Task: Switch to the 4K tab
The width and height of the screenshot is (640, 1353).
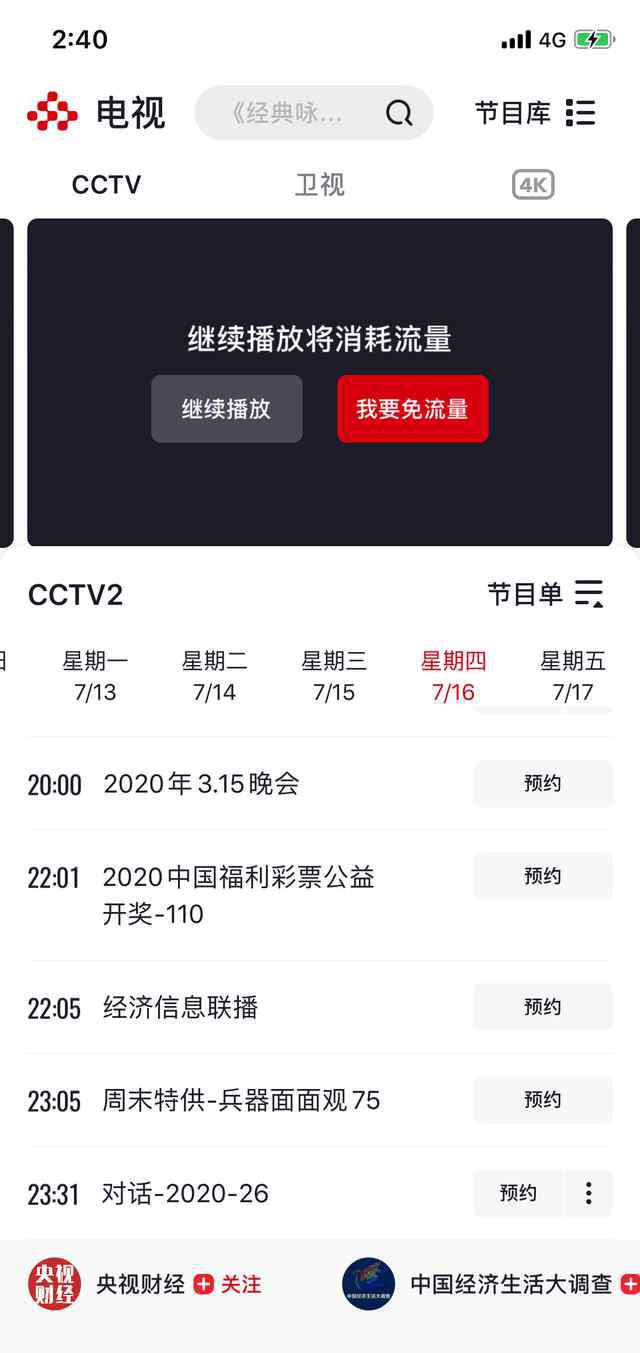Action: [533, 185]
